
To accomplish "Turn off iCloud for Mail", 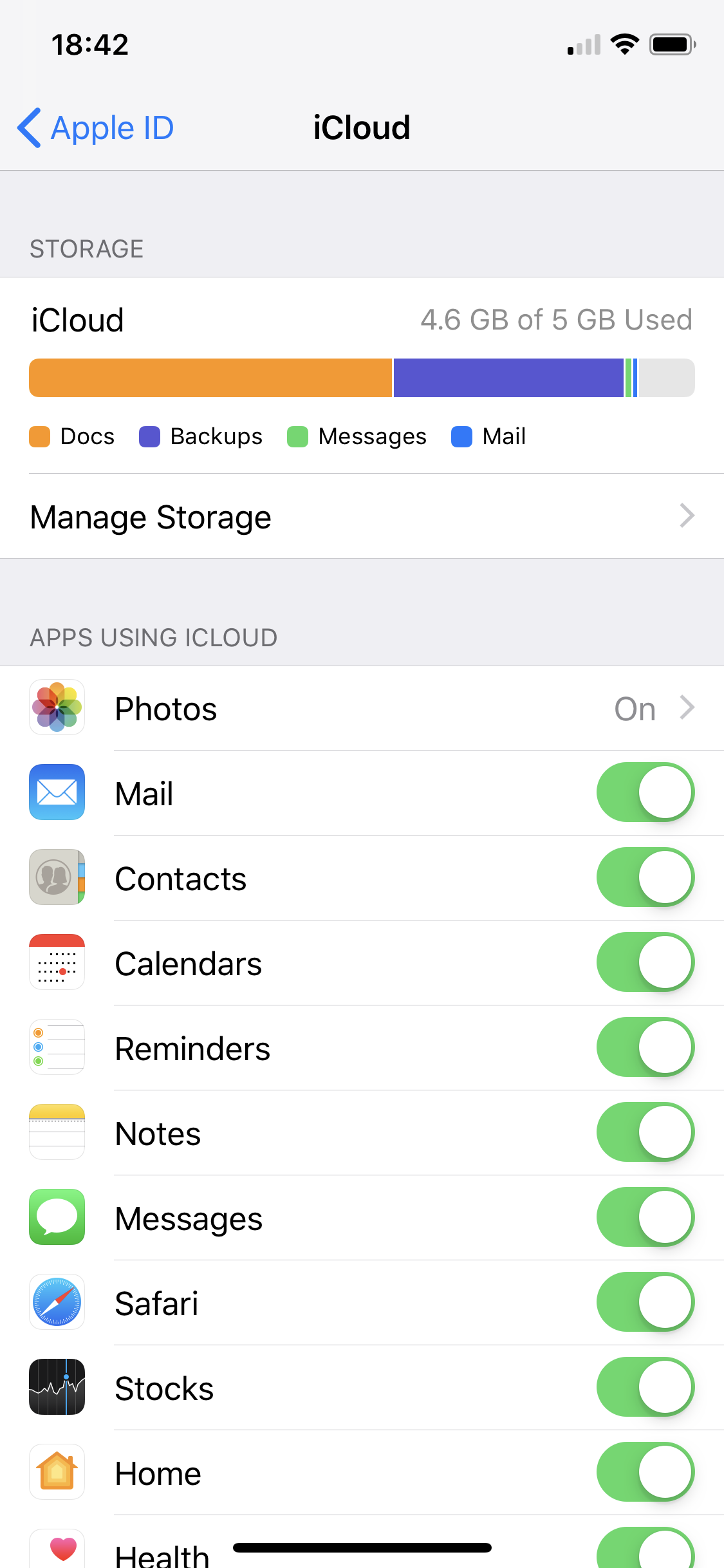I will 645,792.
